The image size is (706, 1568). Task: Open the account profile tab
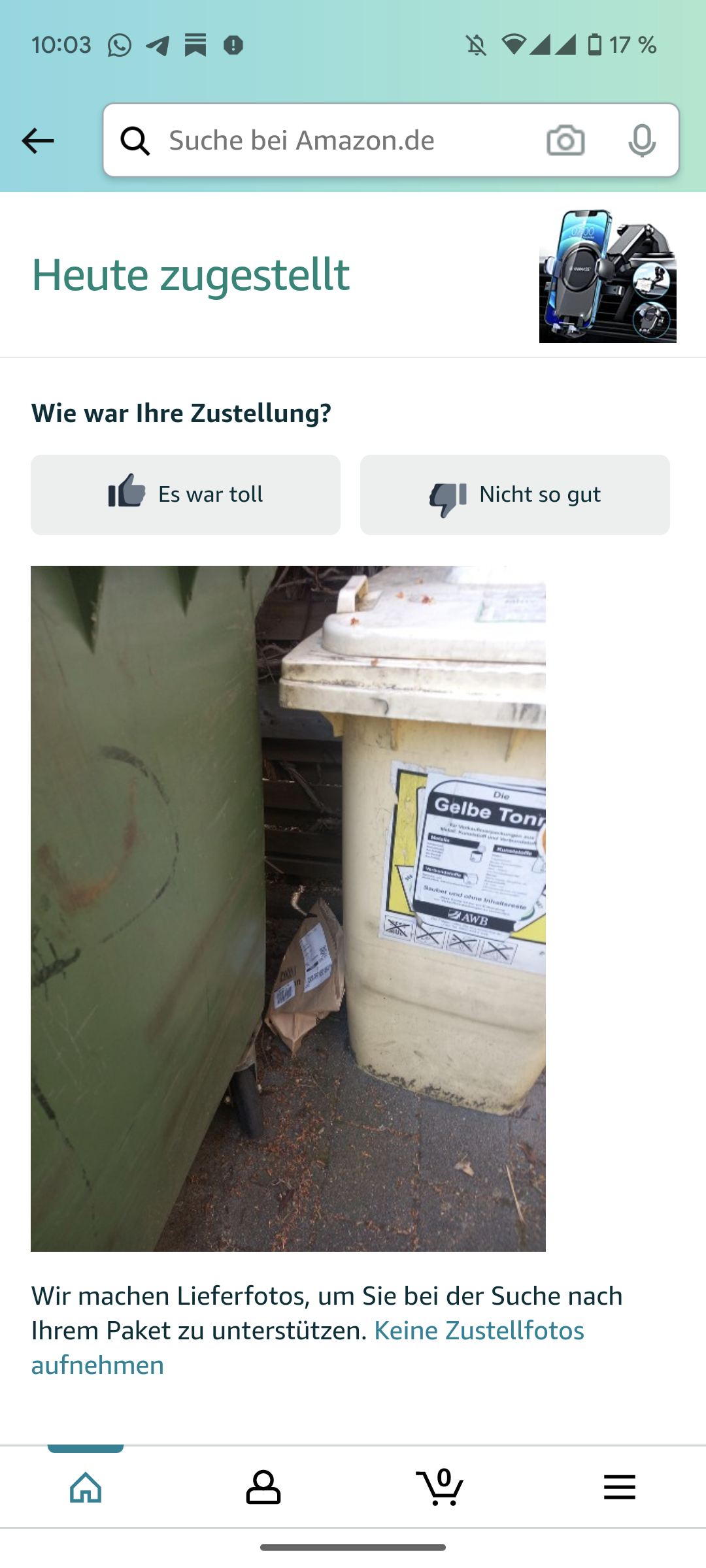tap(263, 1487)
